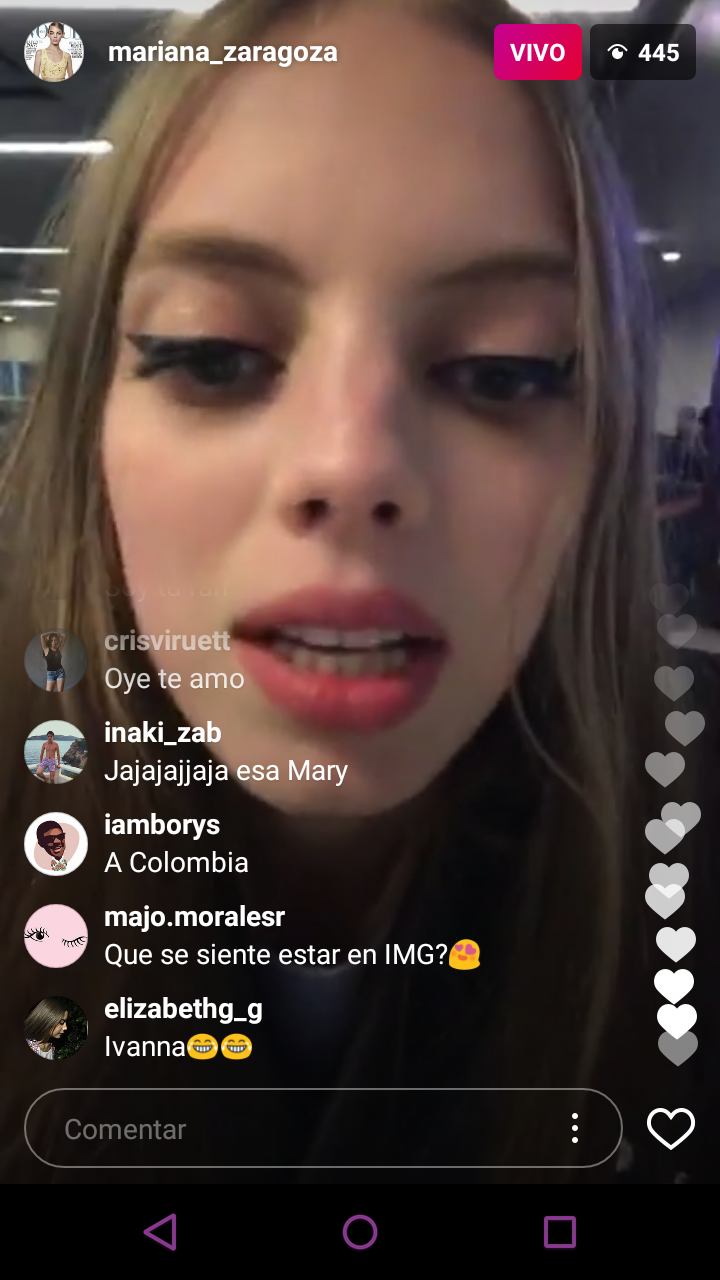Screen dimensions: 720x1280
Task: Tap the Comentar text field
Action: 323,1128
